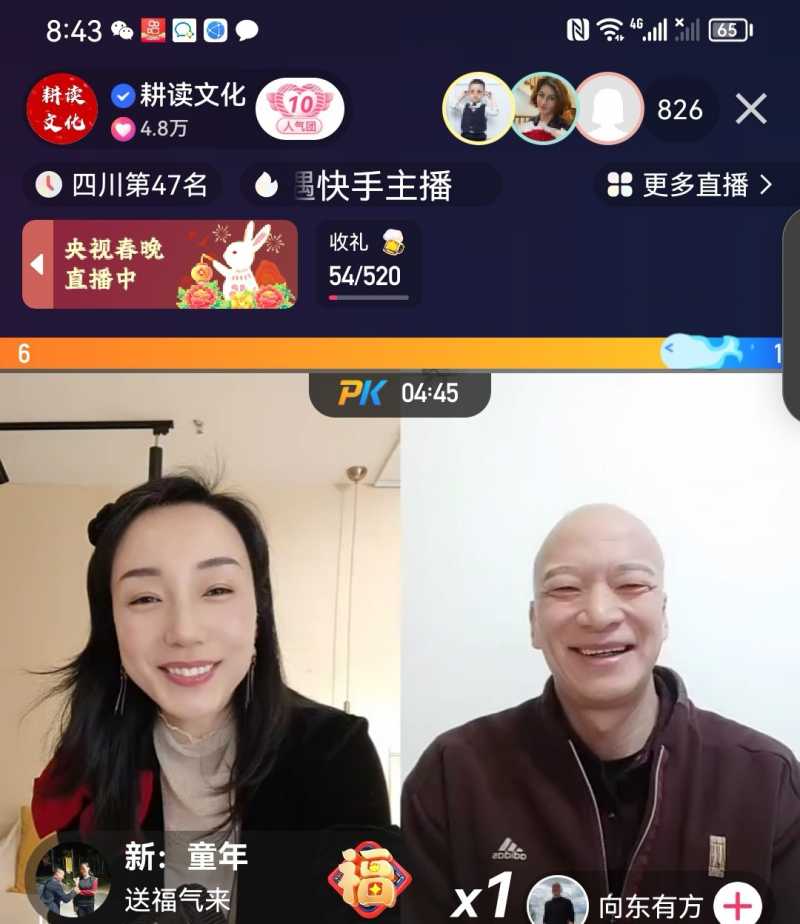Open the 人气团 fan club badge
Viewport: 800px width, 924px height.
299,109
